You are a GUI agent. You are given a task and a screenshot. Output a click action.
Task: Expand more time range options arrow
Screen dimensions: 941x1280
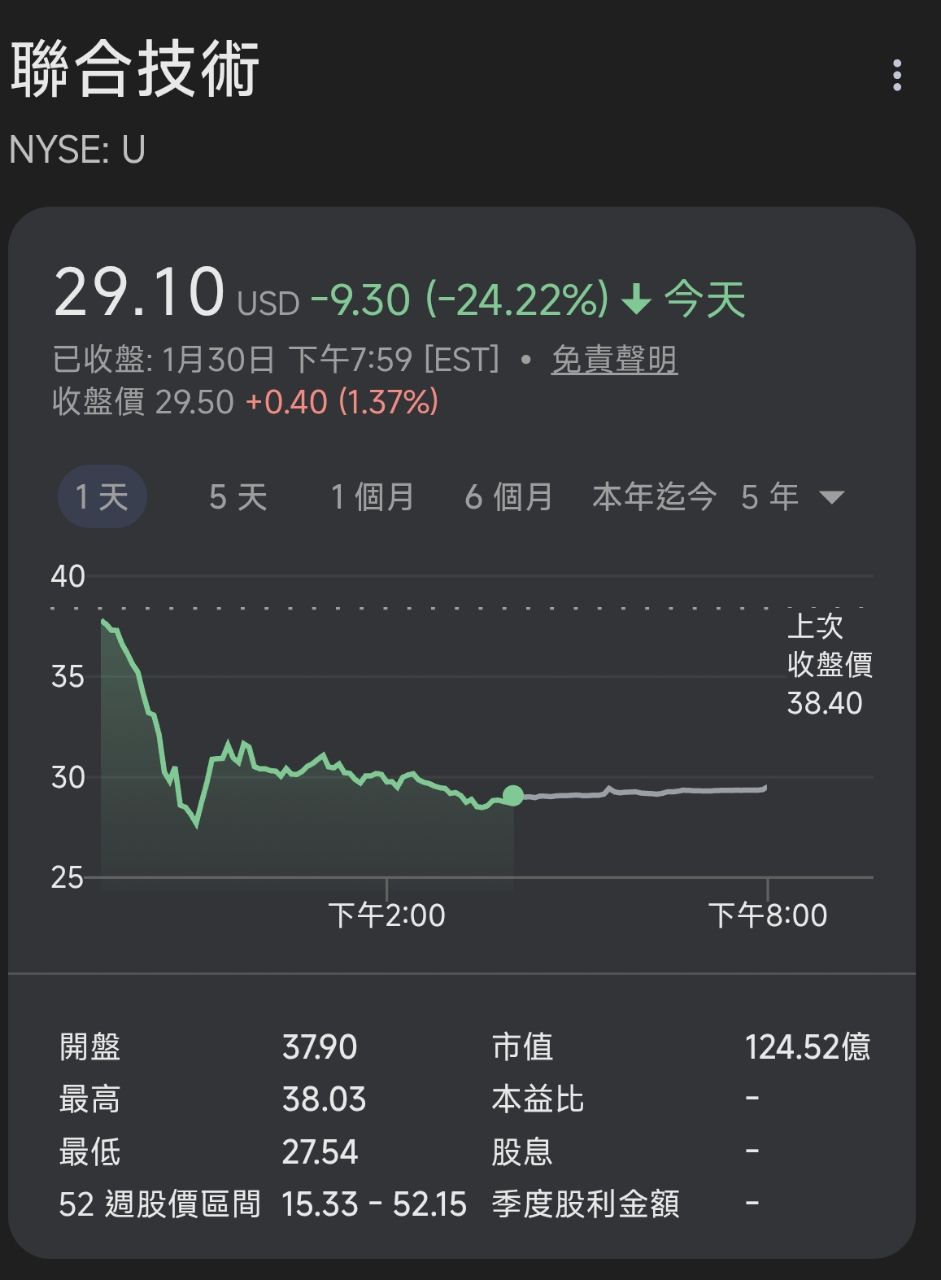click(x=832, y=497)
